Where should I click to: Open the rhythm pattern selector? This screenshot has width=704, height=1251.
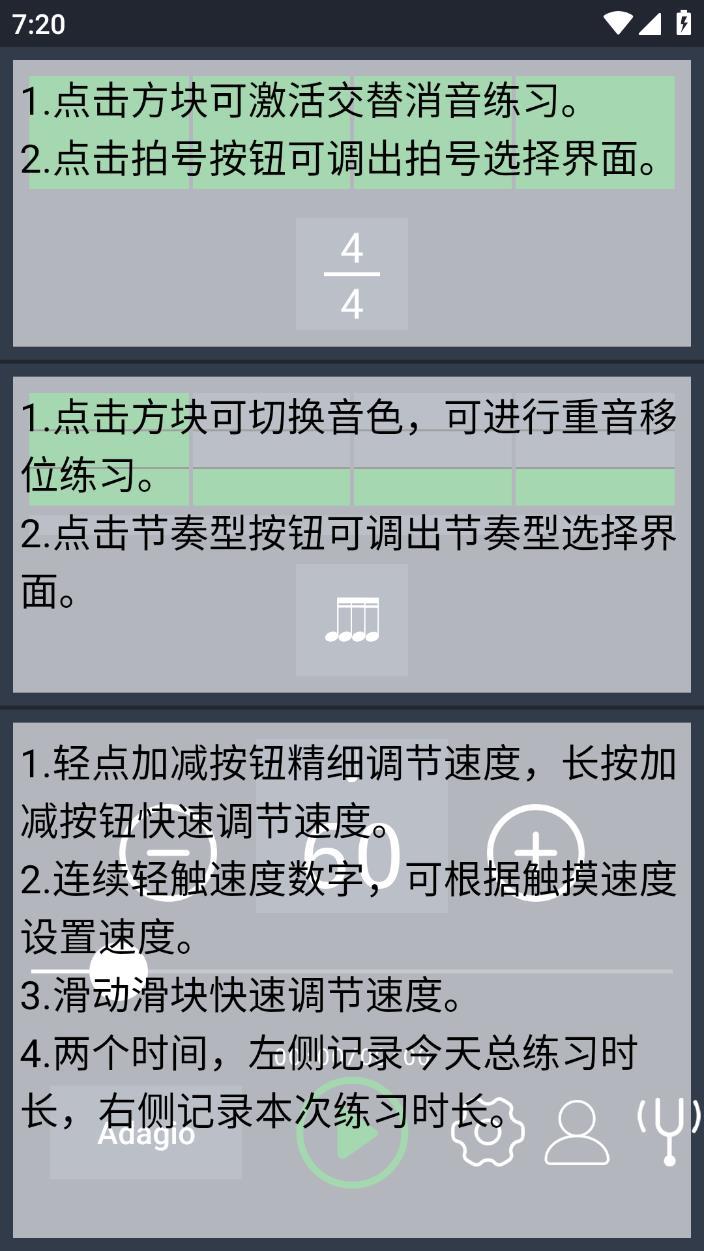[x=352, y=620]
